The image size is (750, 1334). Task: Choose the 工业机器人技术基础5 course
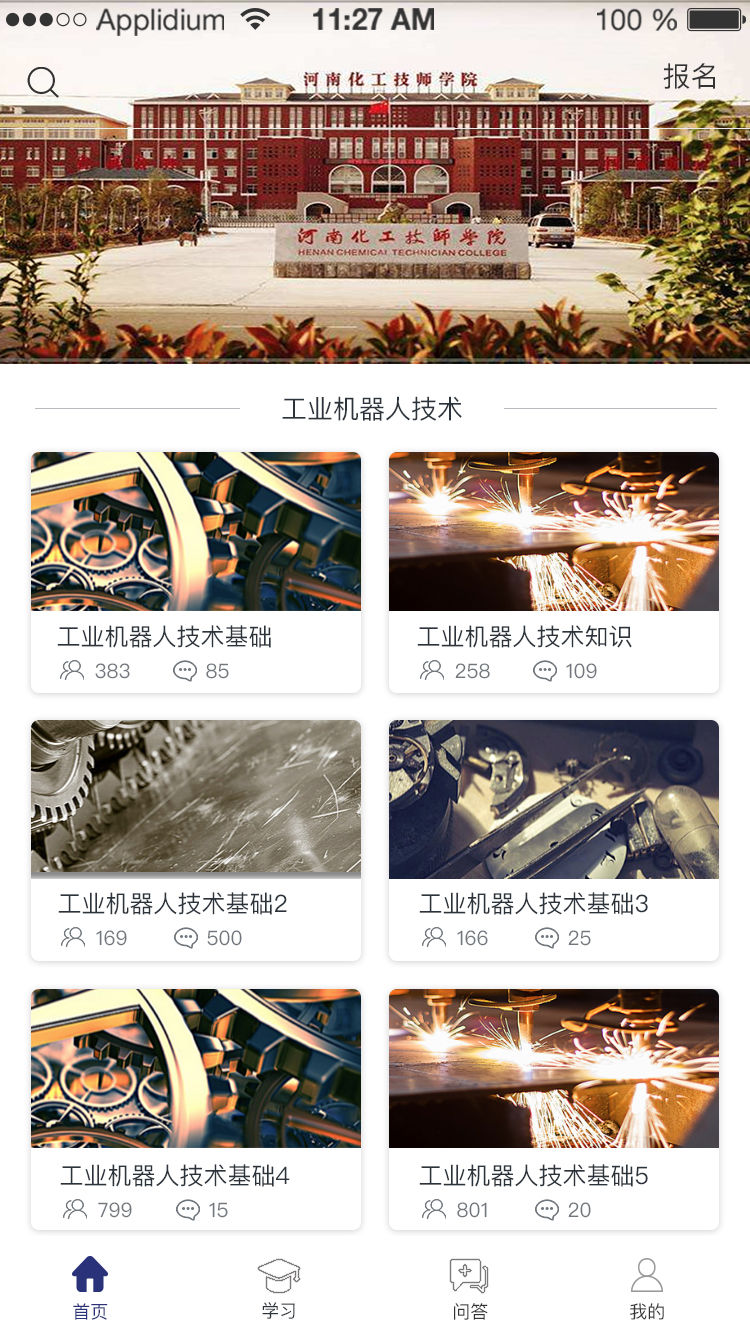[x=554, y=1108]
